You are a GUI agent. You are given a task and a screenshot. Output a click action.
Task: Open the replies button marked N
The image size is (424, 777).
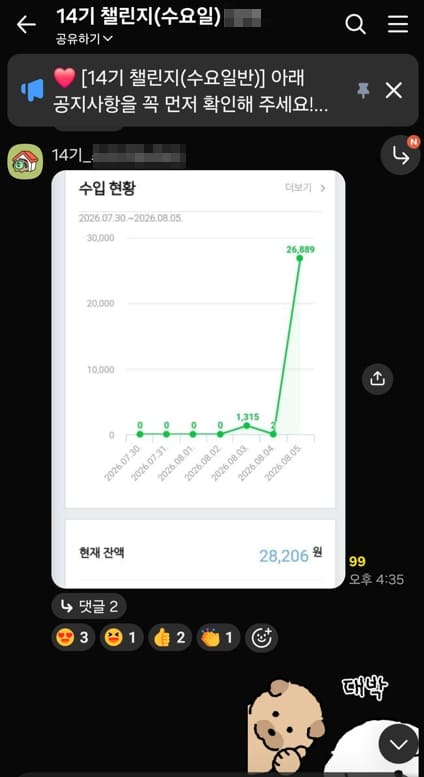[x=400, y=155]
